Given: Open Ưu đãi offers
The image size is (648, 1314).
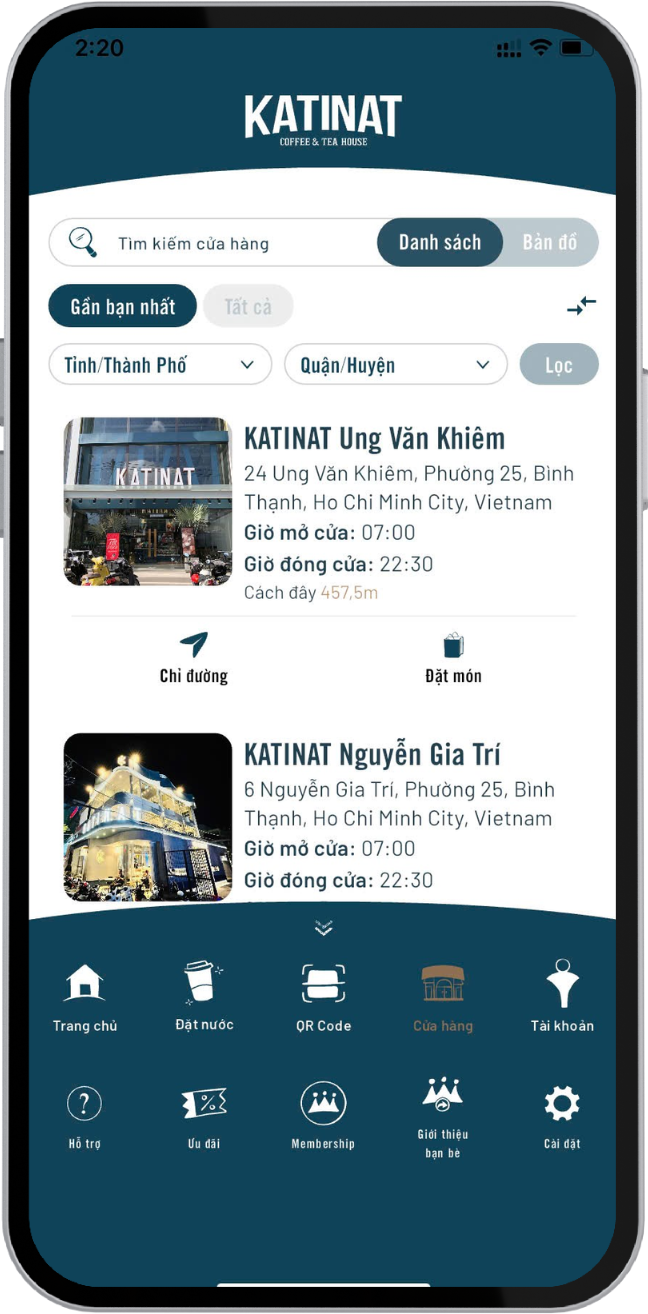Looking at the screenshot, I should [x=203, y=1116].
